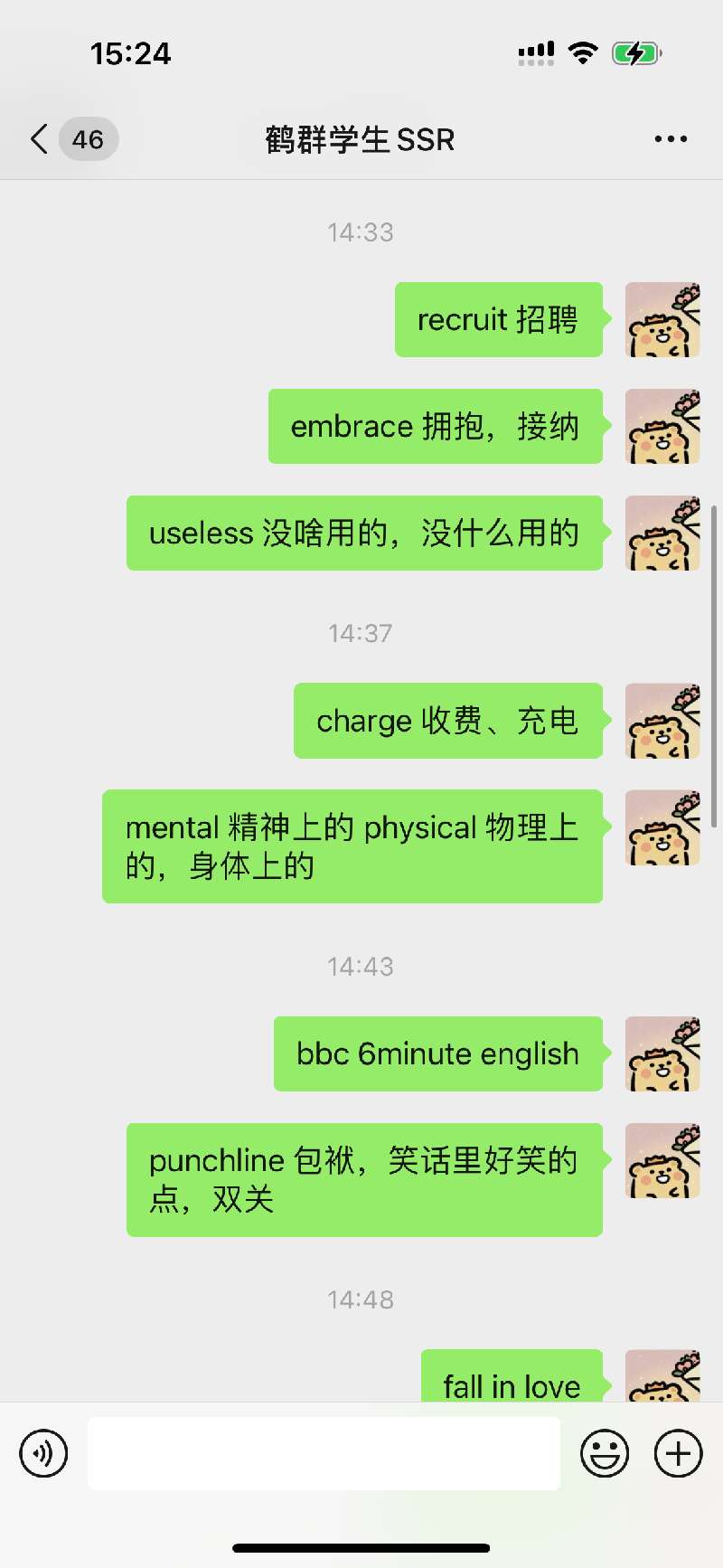Open chat info via three-dot menu
The width and height of the screenshot is (723, 1568).
point(671,139)
